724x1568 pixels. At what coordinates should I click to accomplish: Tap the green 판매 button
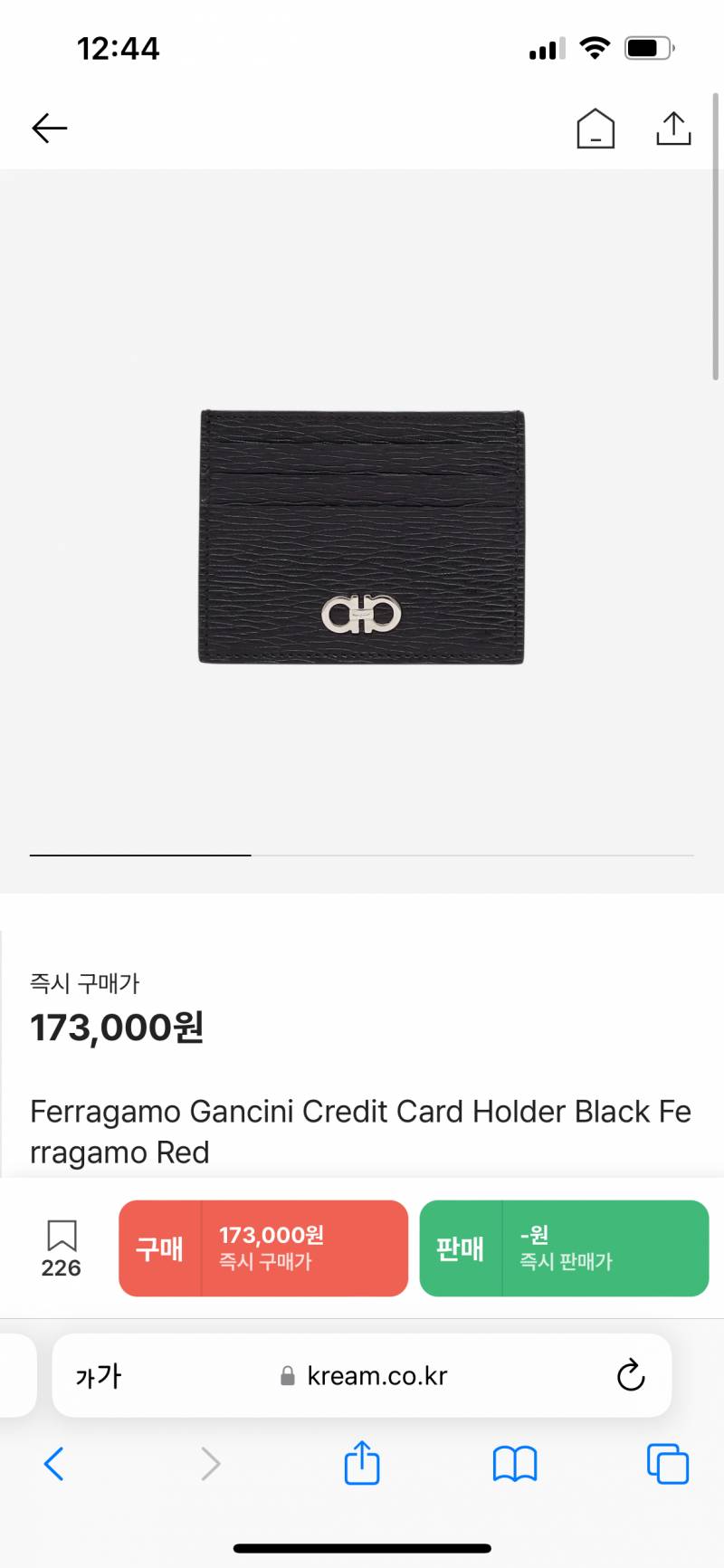tap(564, 1248)
